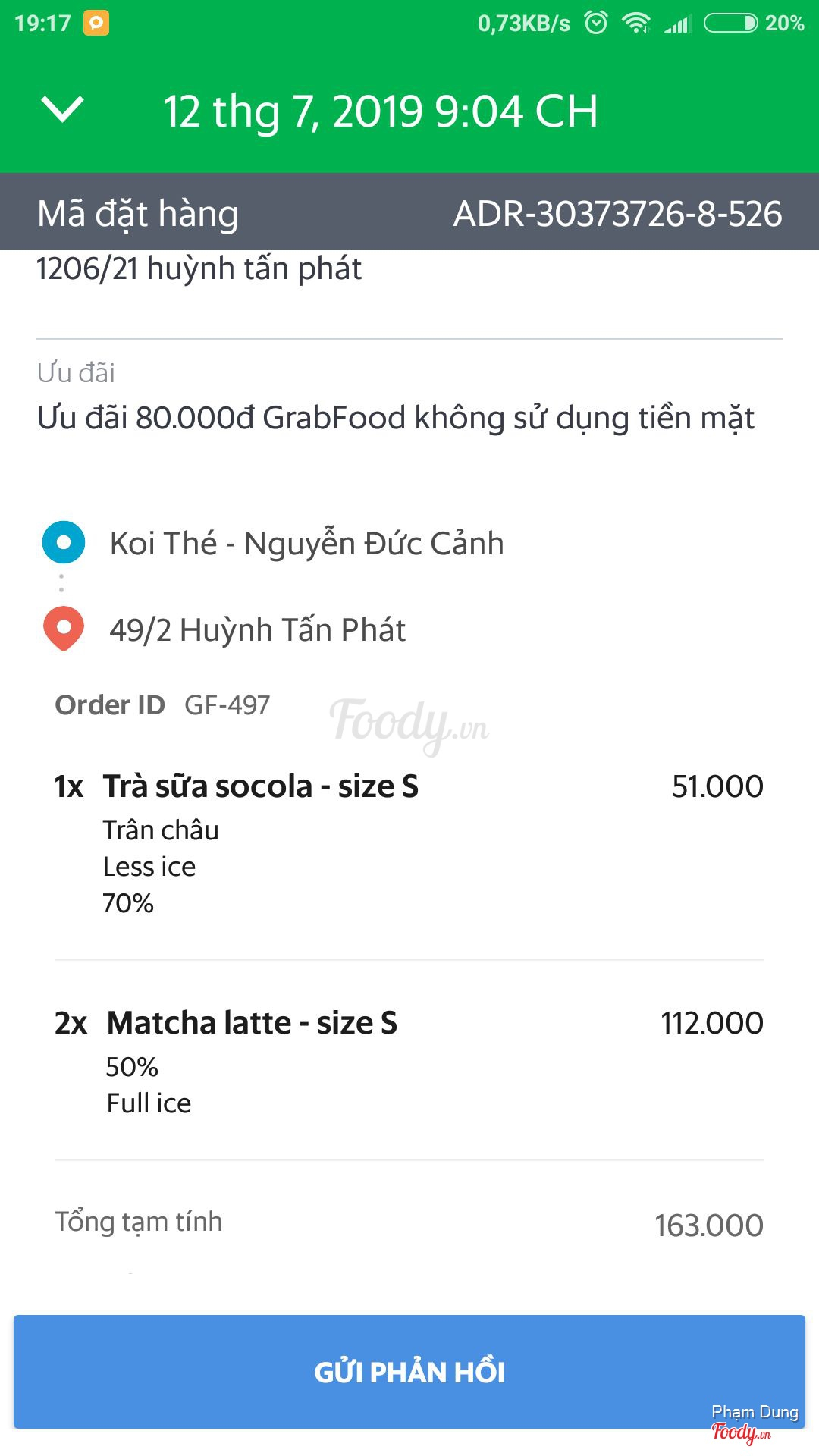Collapse the order details with the down chevron
Viewport: 819px width, 1456px height.
(63, 110)
